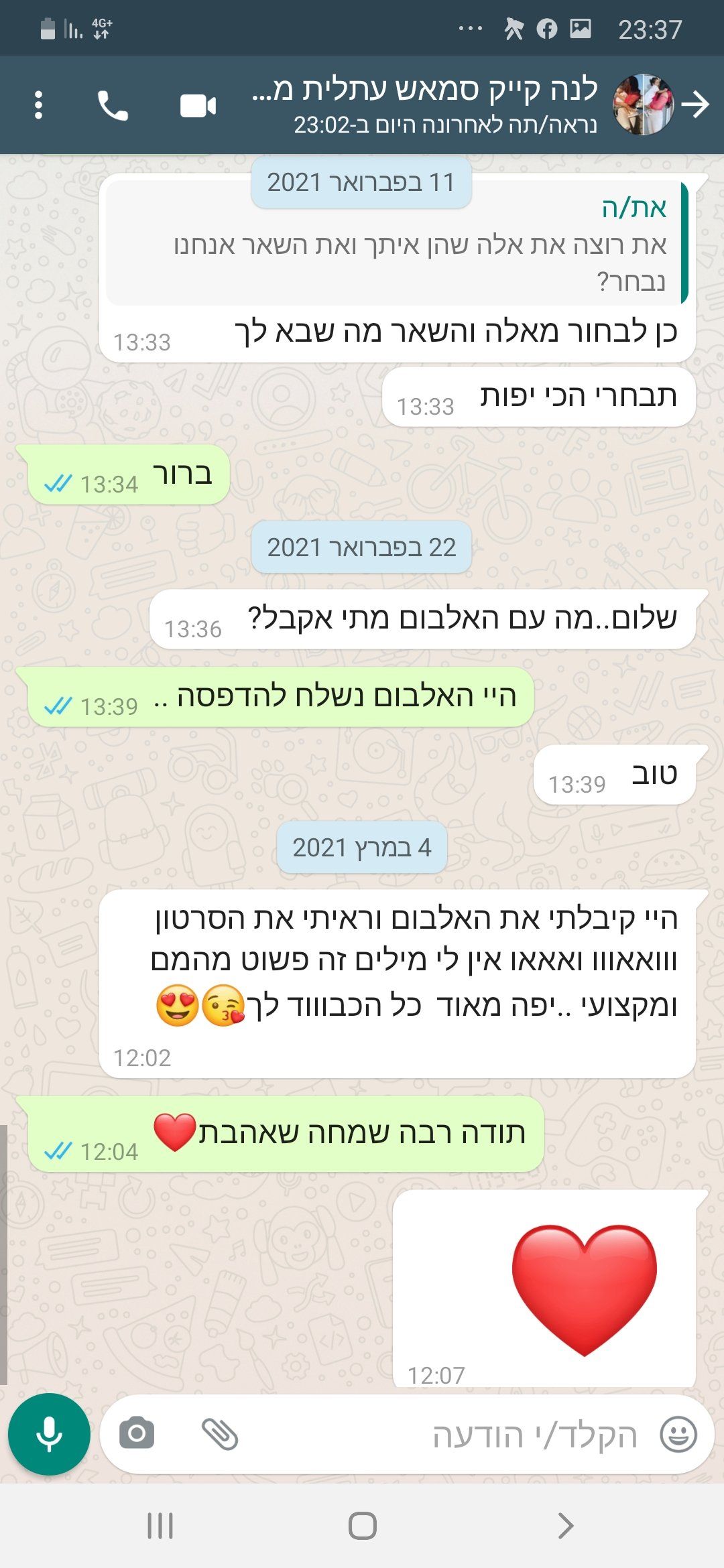The width and height of the screenshot is (724, 1568).
Task: Tap the system home button
Action: click(362, 1526)
